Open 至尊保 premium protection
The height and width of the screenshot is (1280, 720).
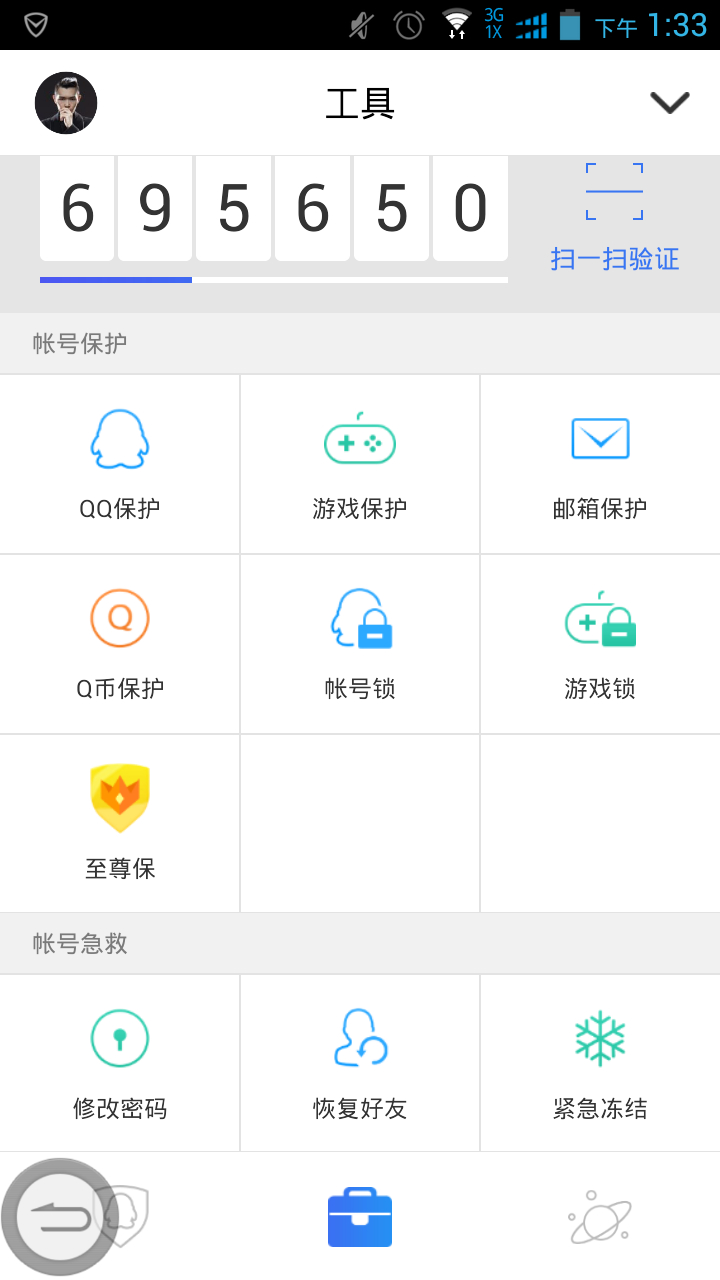point(120,824)
